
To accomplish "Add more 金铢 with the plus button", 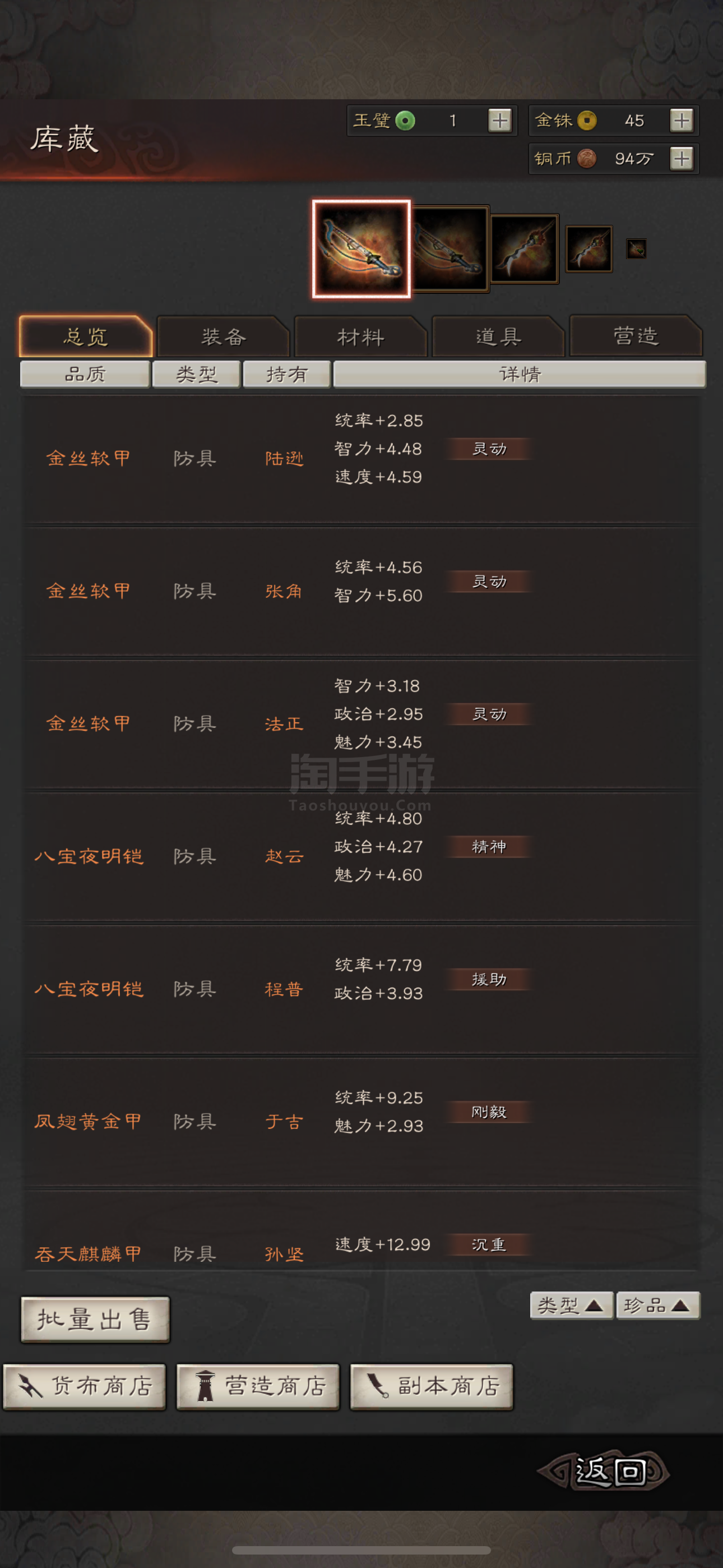I will (x=681, y=120).
